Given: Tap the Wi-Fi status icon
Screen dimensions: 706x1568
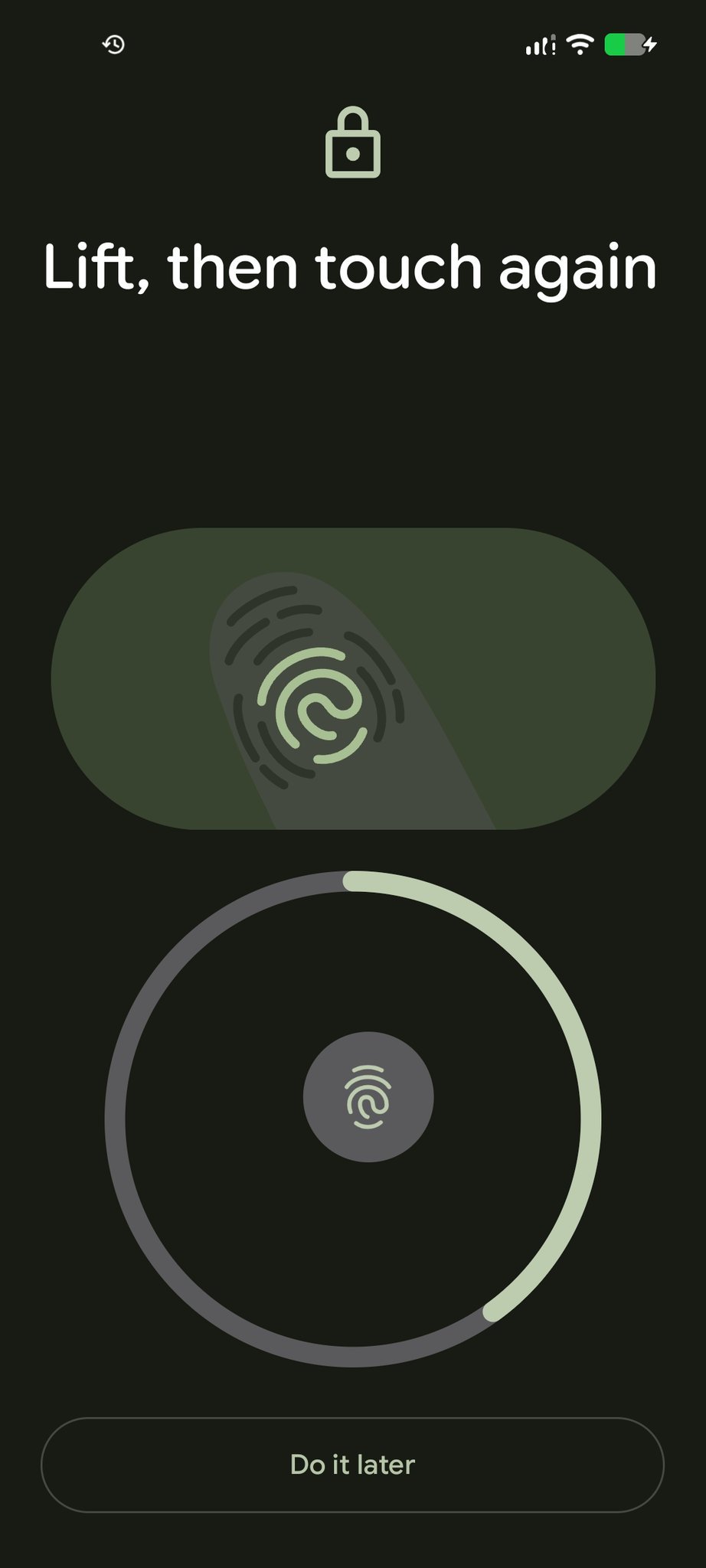Looking at the screenshot, I should pyautogui.click(x=580, y=44).
